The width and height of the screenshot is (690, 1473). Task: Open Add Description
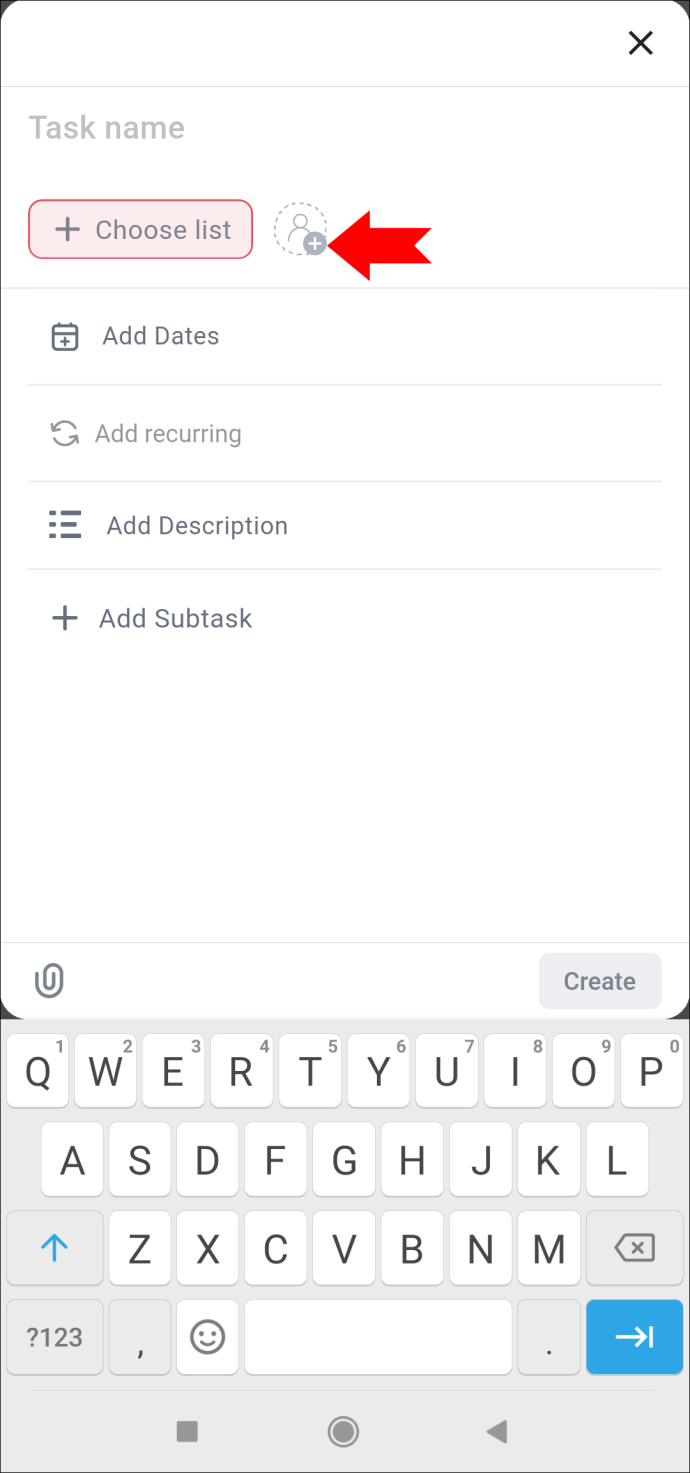(345, 525)
